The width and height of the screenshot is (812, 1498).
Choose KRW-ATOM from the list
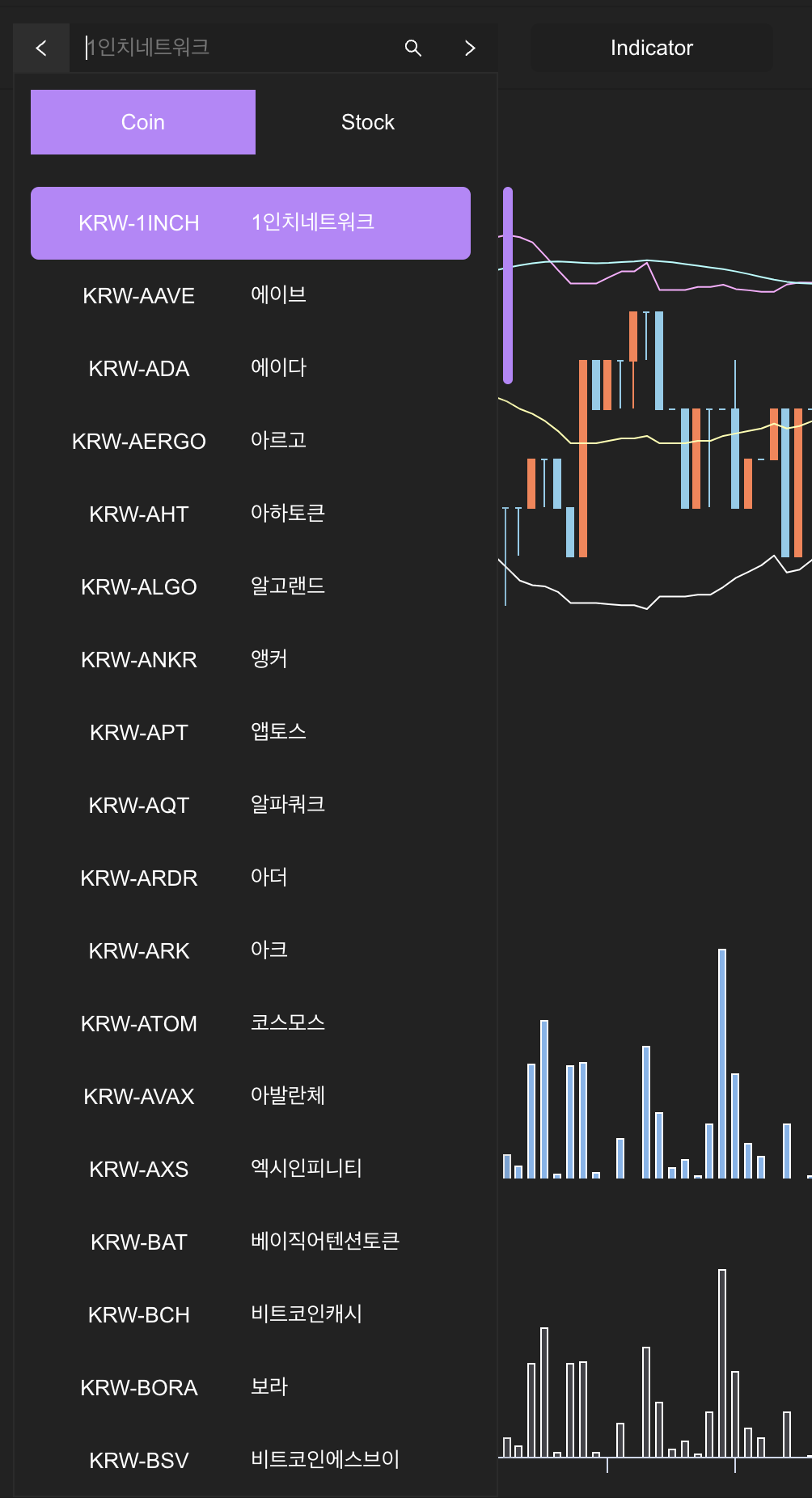pyautogui.click(x=251, y=1024)
